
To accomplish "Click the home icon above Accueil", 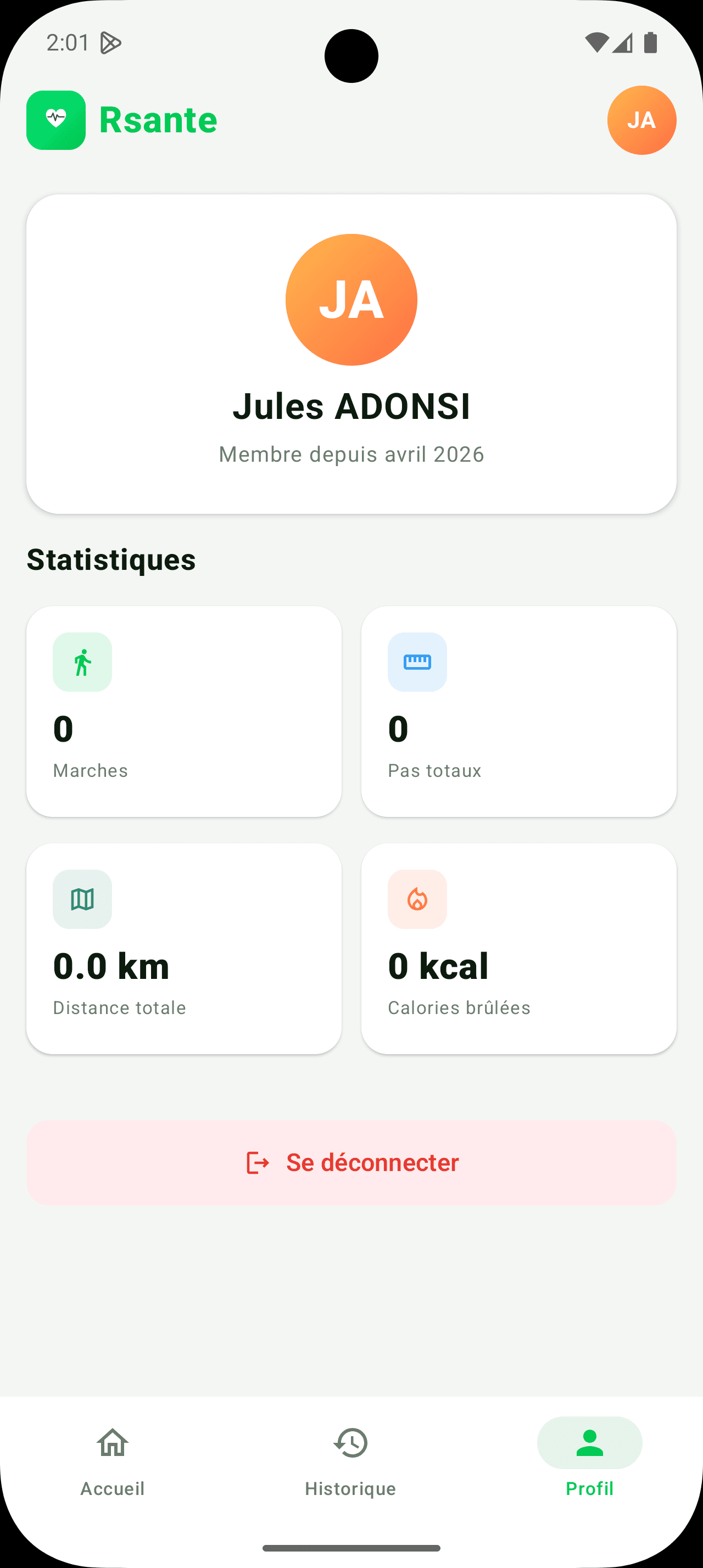I will [112, 1443].
